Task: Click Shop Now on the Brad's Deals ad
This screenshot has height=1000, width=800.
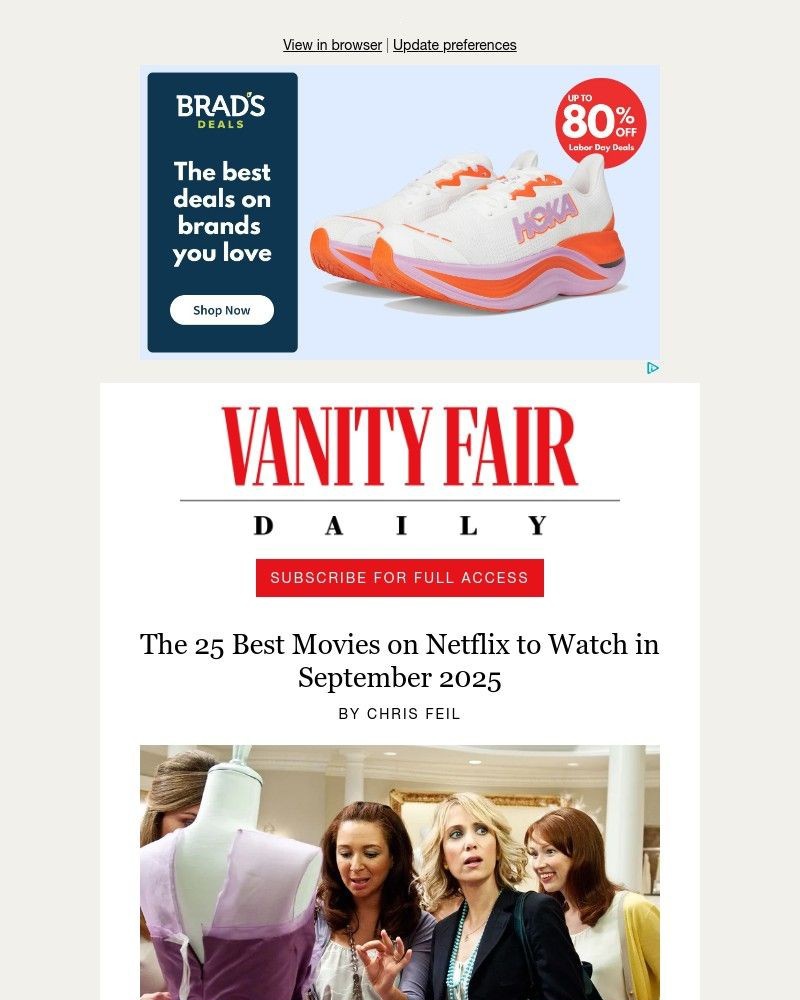Action: (x=221, y=310)
